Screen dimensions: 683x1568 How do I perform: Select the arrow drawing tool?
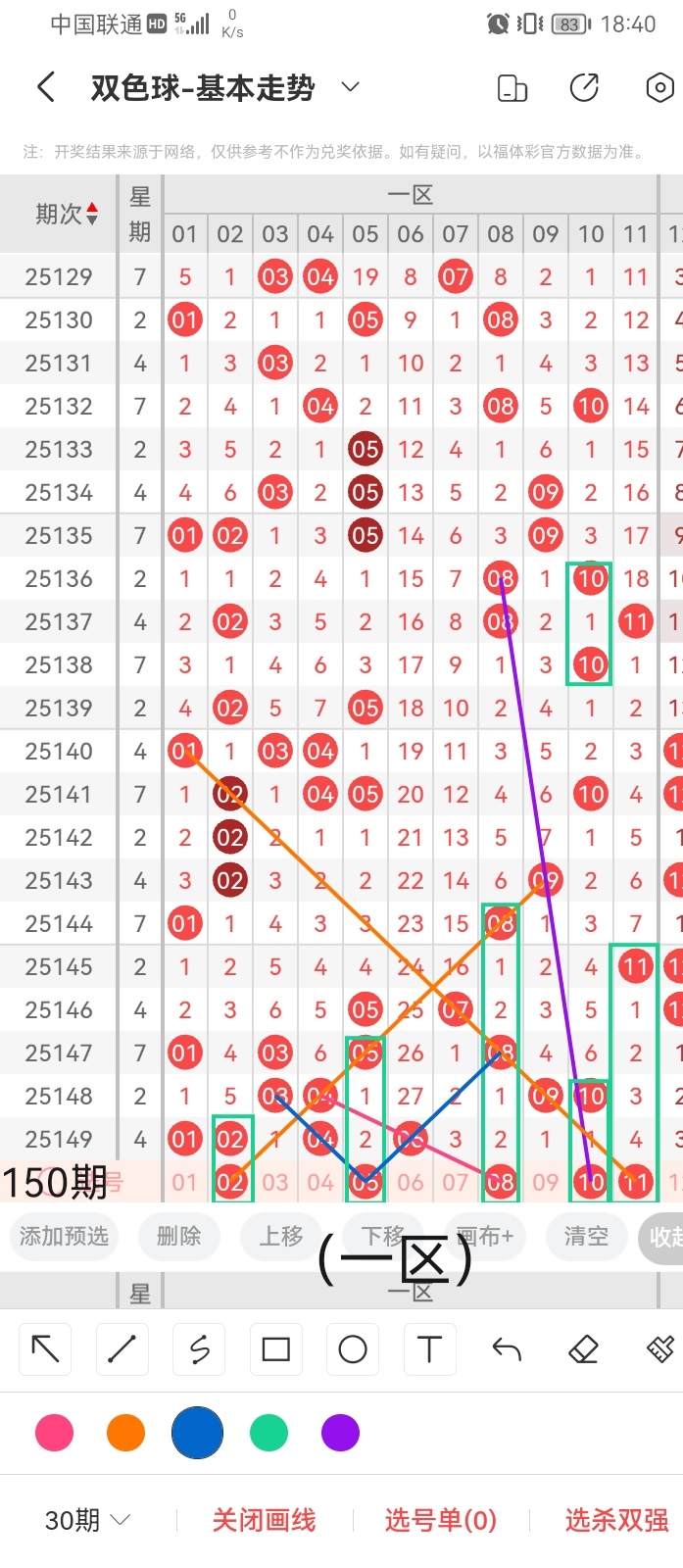click(45, 1349)
